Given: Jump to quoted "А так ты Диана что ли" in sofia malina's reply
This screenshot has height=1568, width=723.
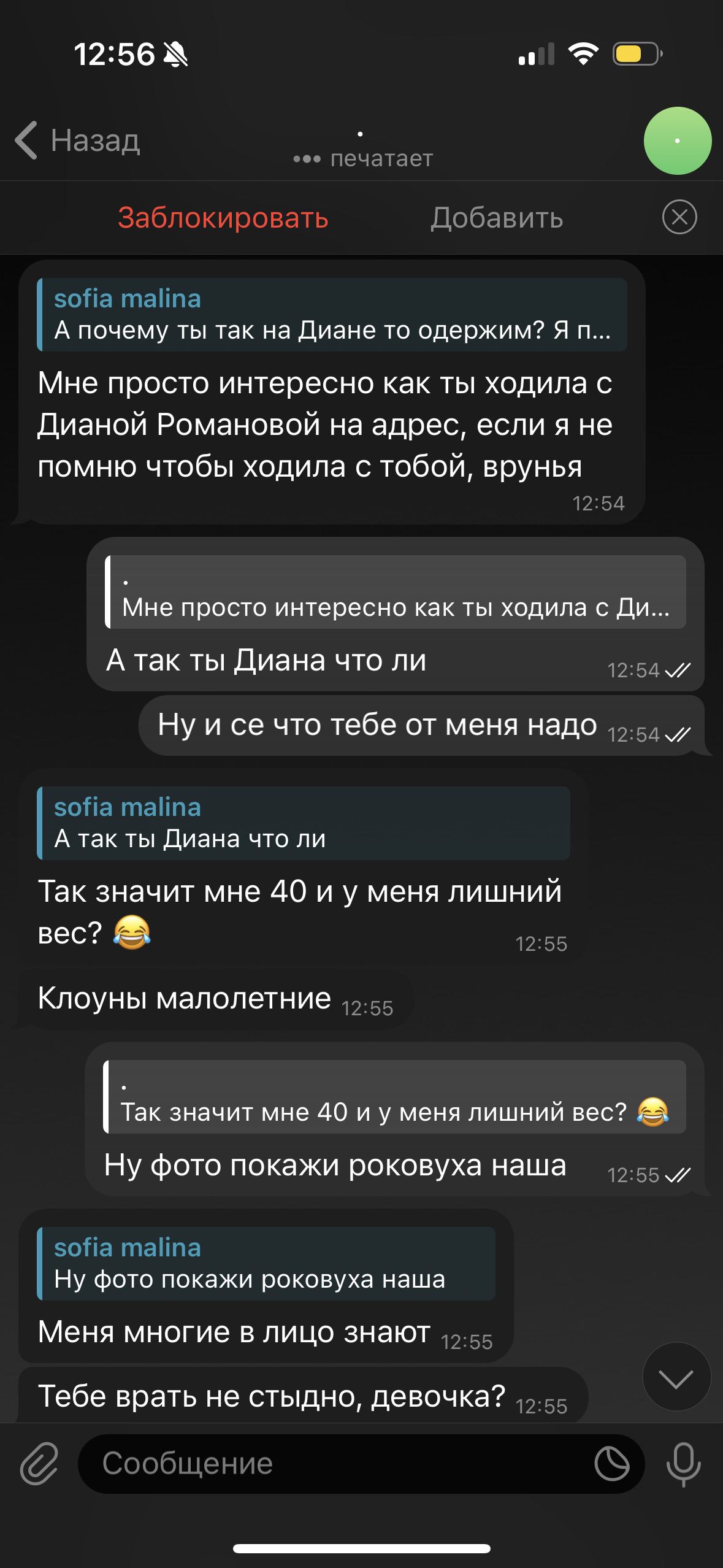Looking at the screenshot, I should click(304, 823).
